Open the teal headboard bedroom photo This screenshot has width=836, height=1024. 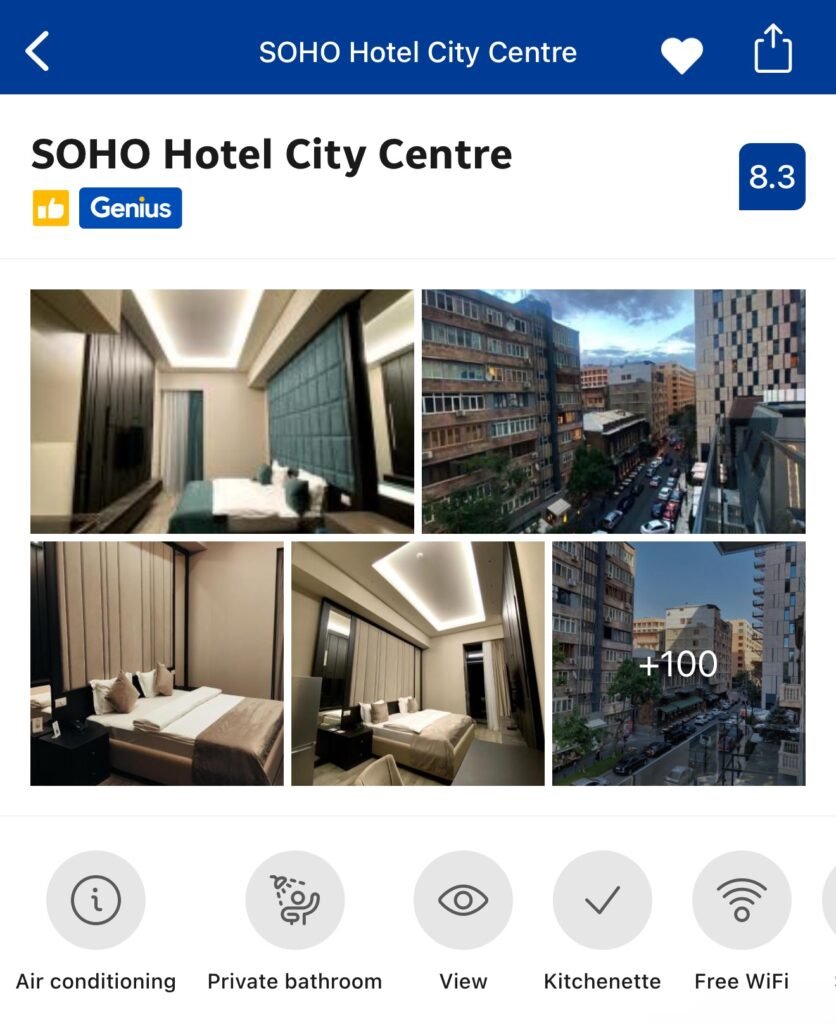click(221, 411)
